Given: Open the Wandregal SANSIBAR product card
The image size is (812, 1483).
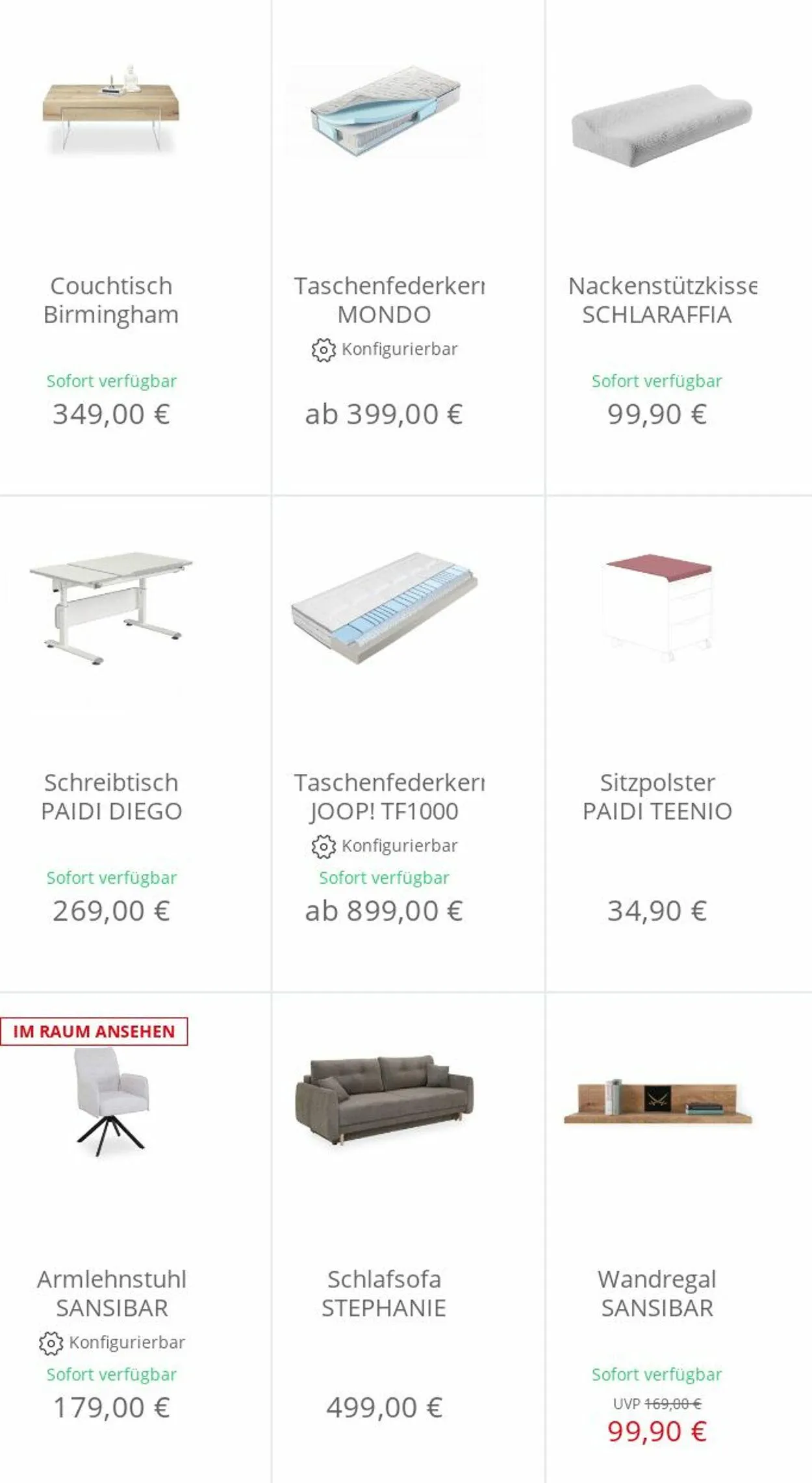Looking at the screenshot, I should tap(679, 1238).
